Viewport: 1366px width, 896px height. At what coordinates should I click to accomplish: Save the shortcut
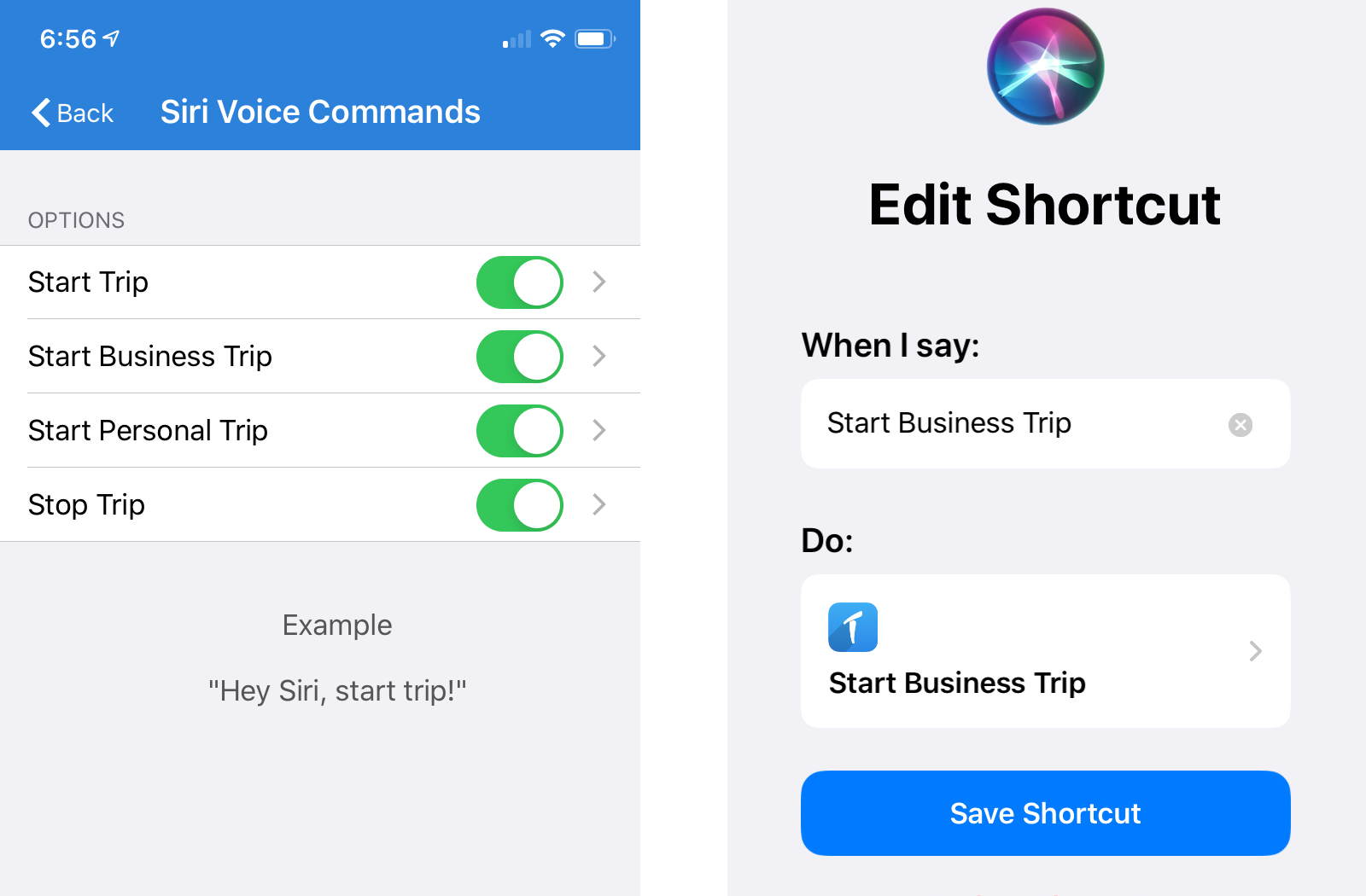(x=1045, y=813)
